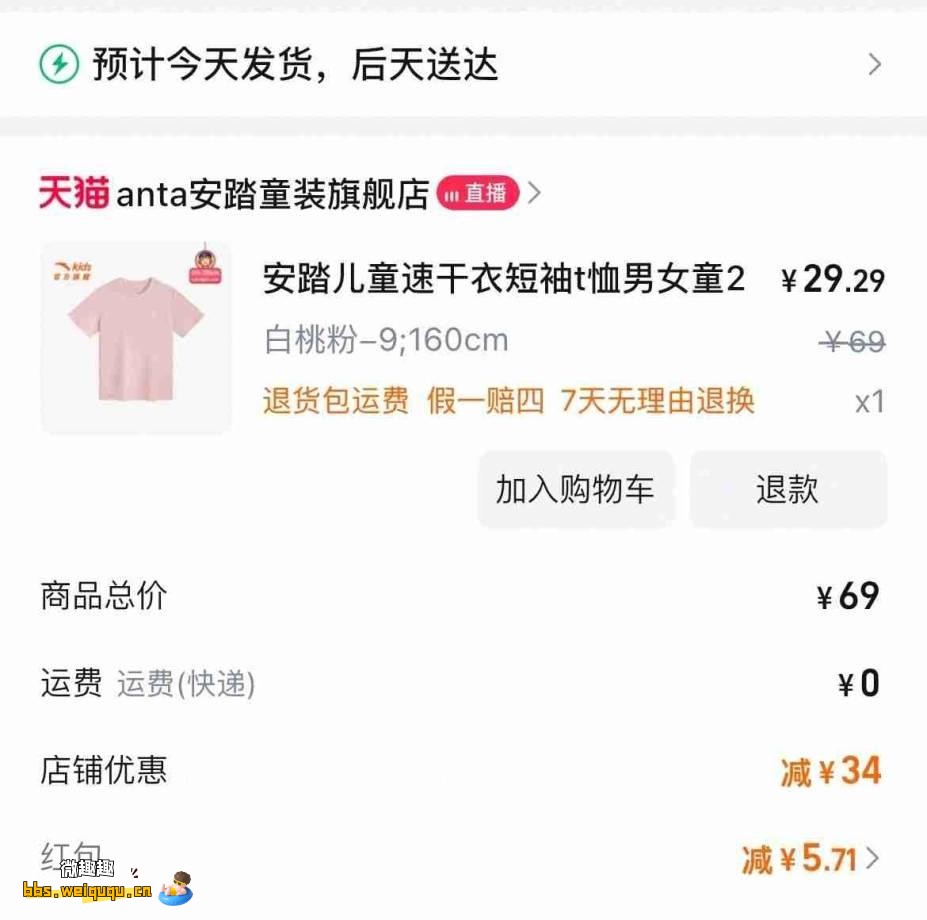Open the estimated delivery details row
The height and width of the screenshot is (920, 927).
460,65
